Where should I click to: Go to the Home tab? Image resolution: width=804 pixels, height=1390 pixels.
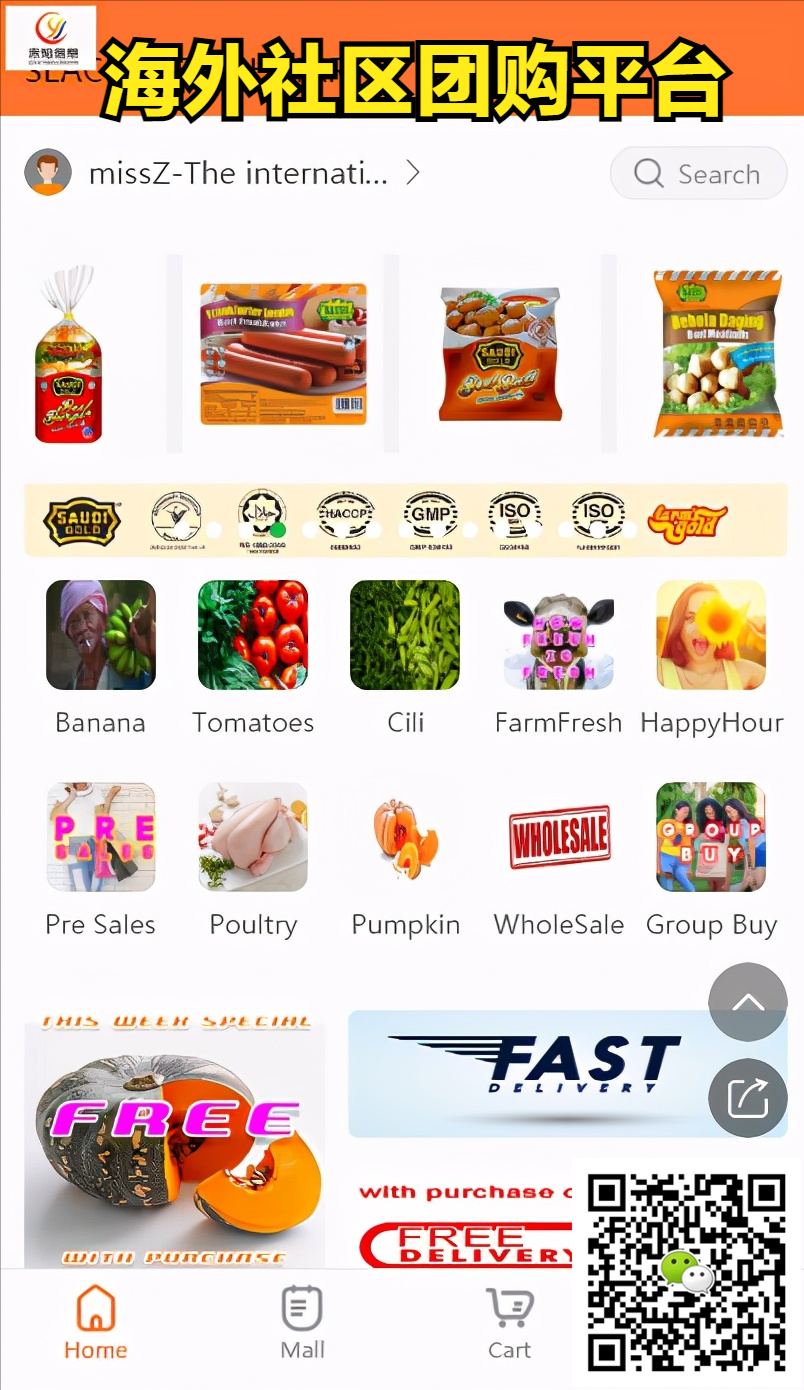(x=96, y=1322)
